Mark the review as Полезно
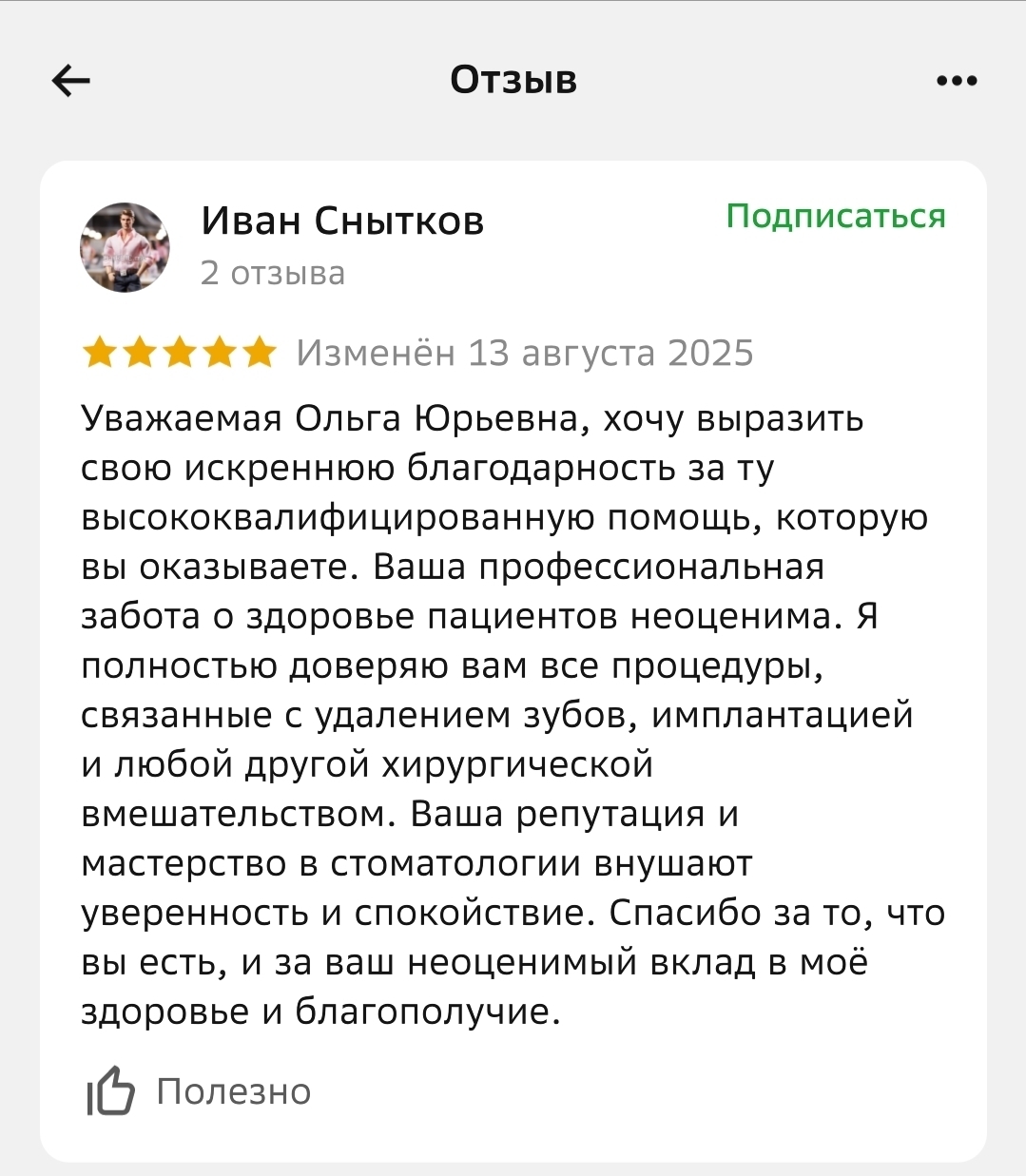Image resolution: width=1026 pixels, height=1176 pixels. pyautogui.click(x=200, y=1090)
